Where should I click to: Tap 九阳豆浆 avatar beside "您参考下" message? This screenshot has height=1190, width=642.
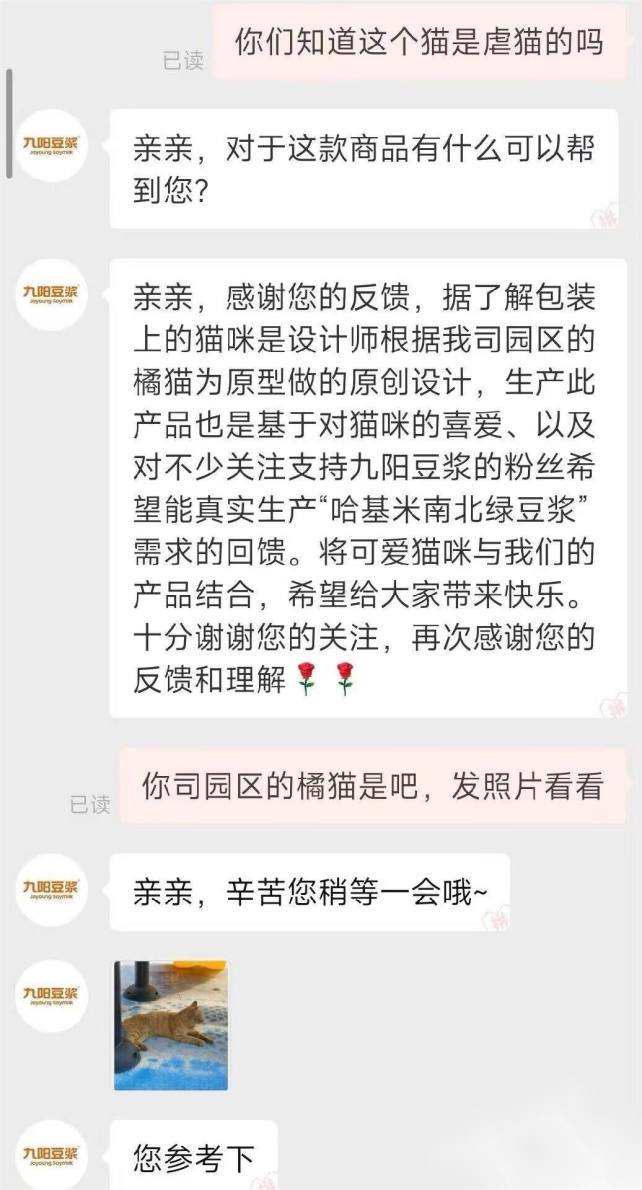click(52, 1156)
